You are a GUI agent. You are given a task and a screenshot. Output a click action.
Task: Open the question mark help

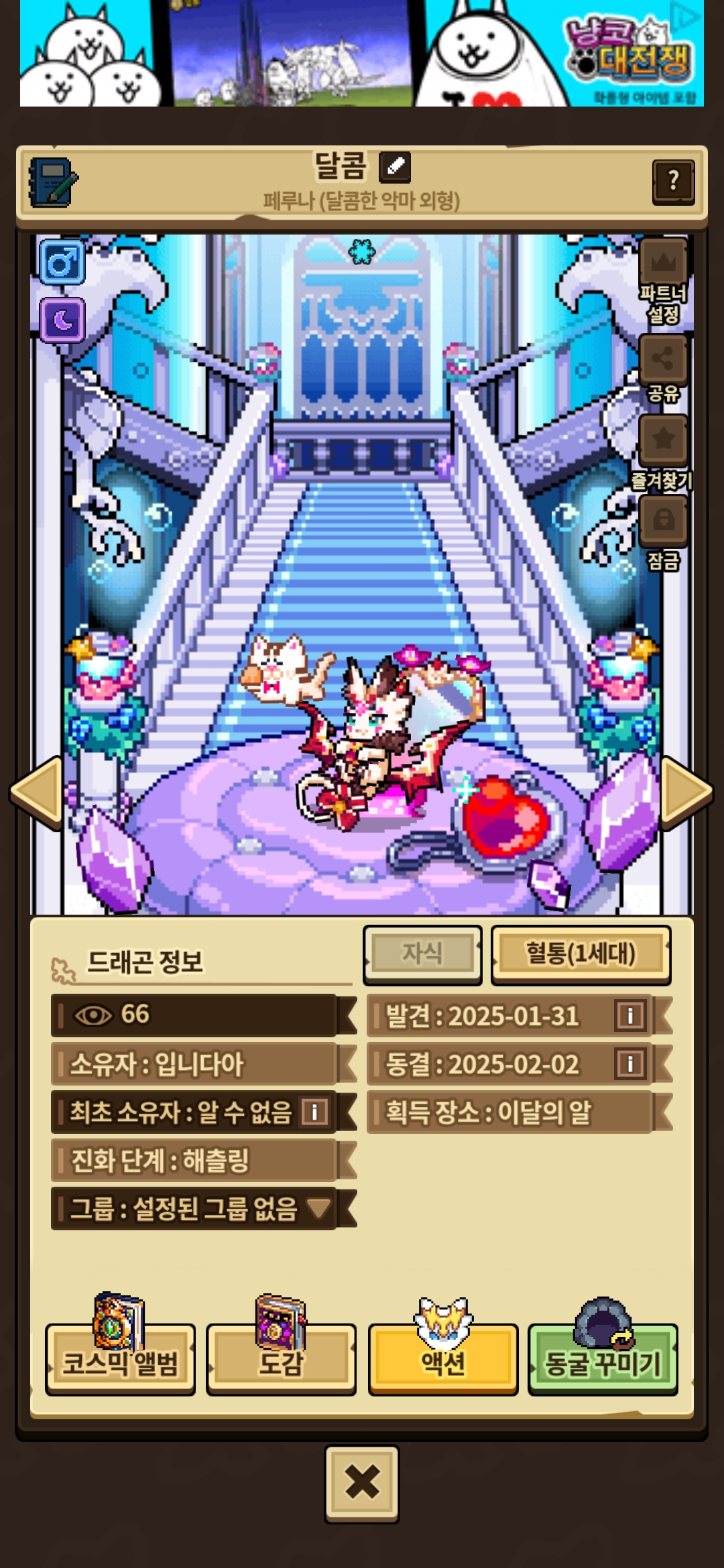click(673, 181)
